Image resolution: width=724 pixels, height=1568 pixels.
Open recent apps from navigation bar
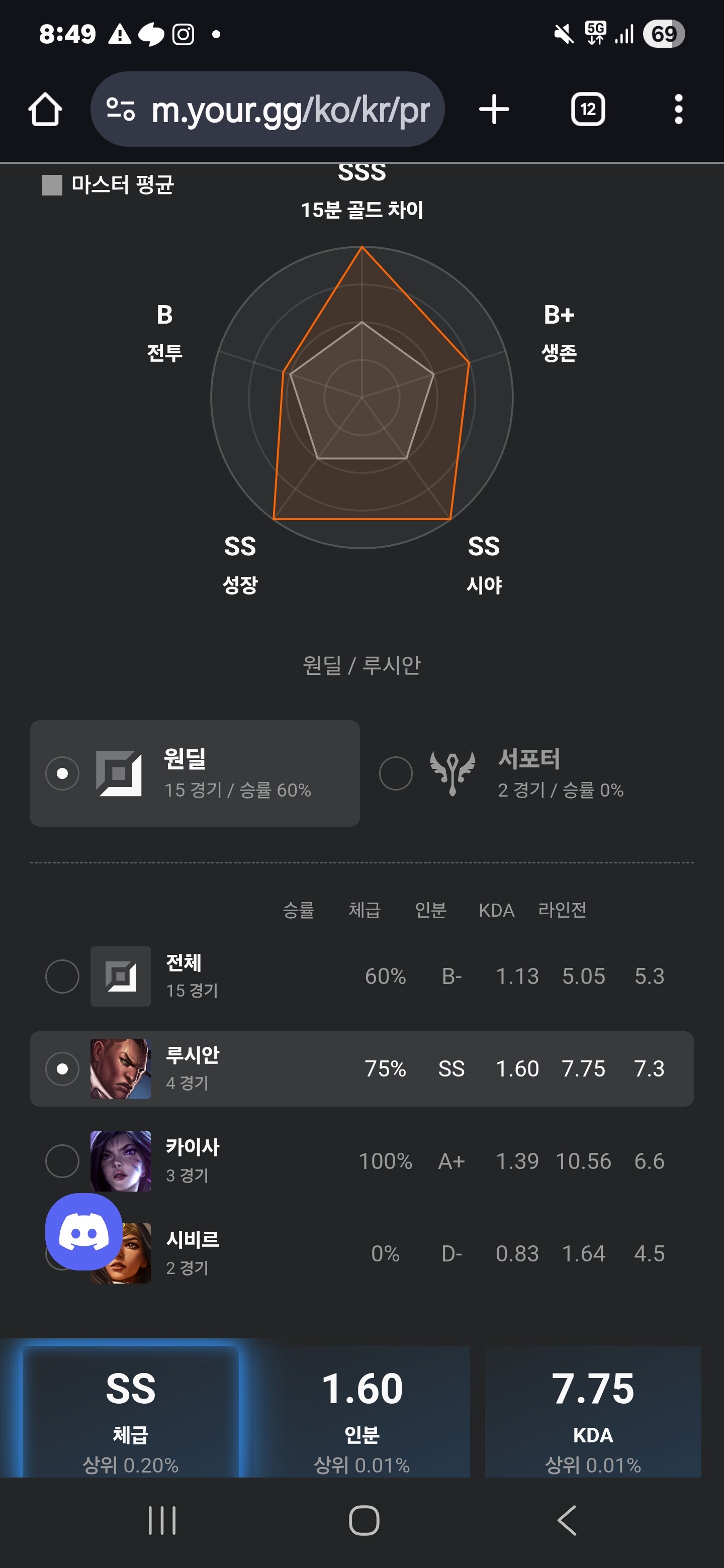162,1521
